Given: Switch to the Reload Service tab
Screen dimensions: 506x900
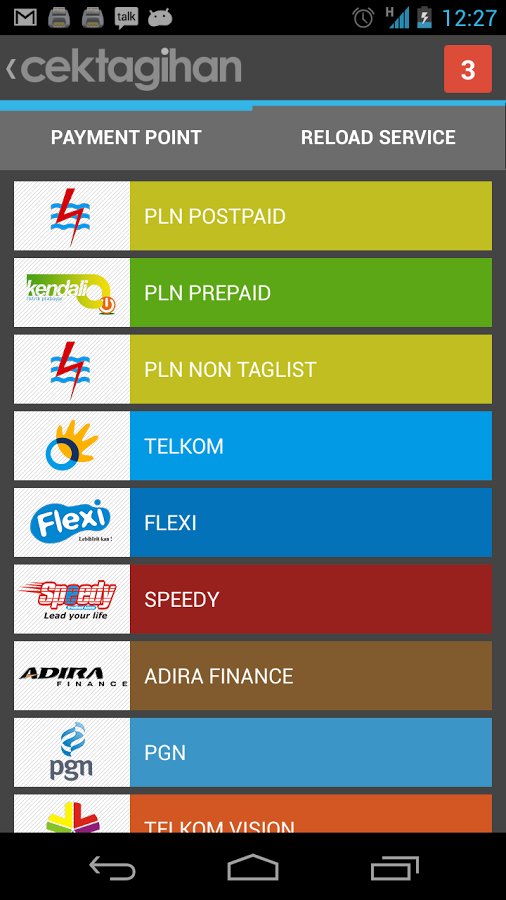Looking at the screenshot, I should point(379,138).
